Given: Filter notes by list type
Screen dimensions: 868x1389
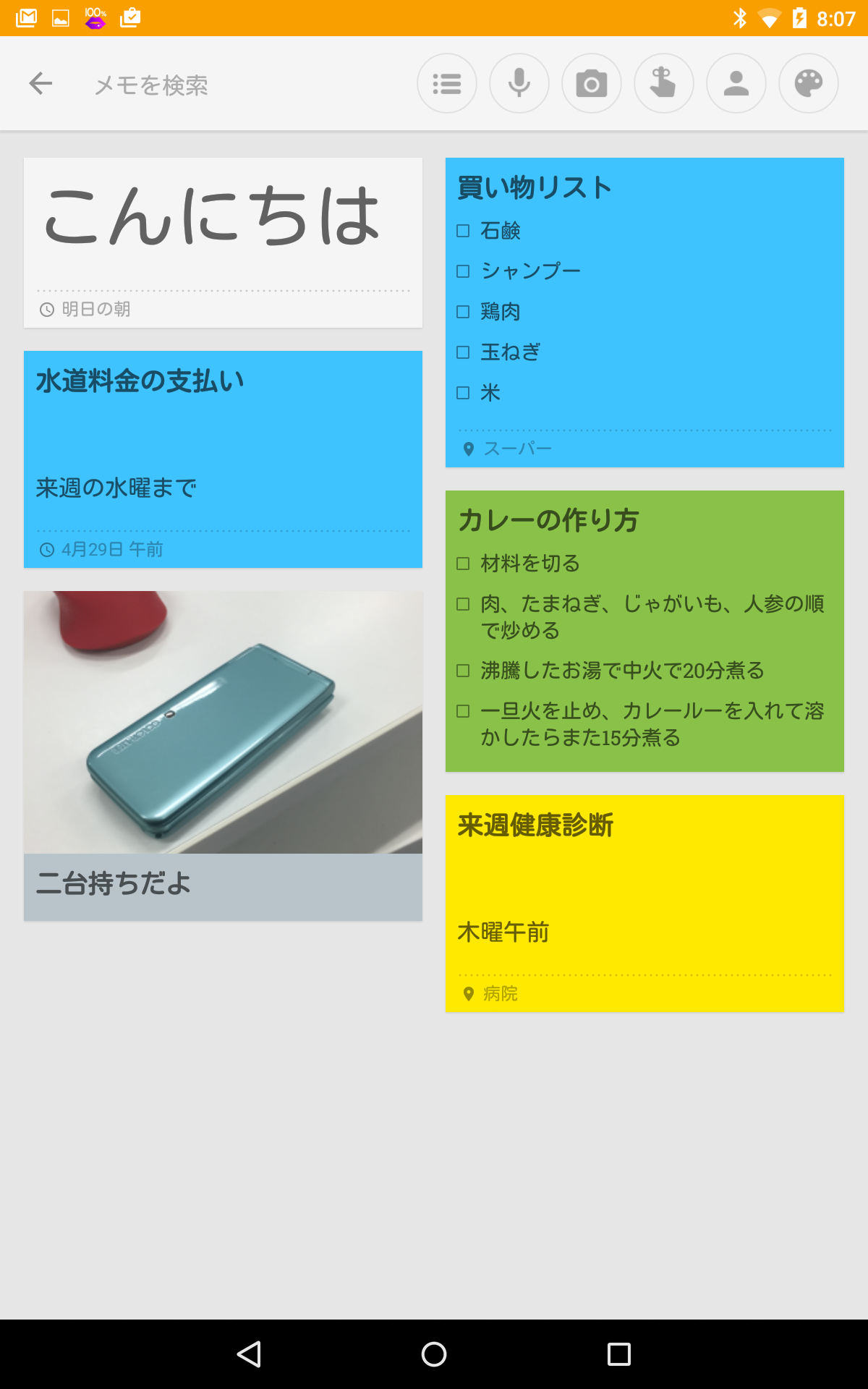Looking at the screenshot, I should click(447, 84).
